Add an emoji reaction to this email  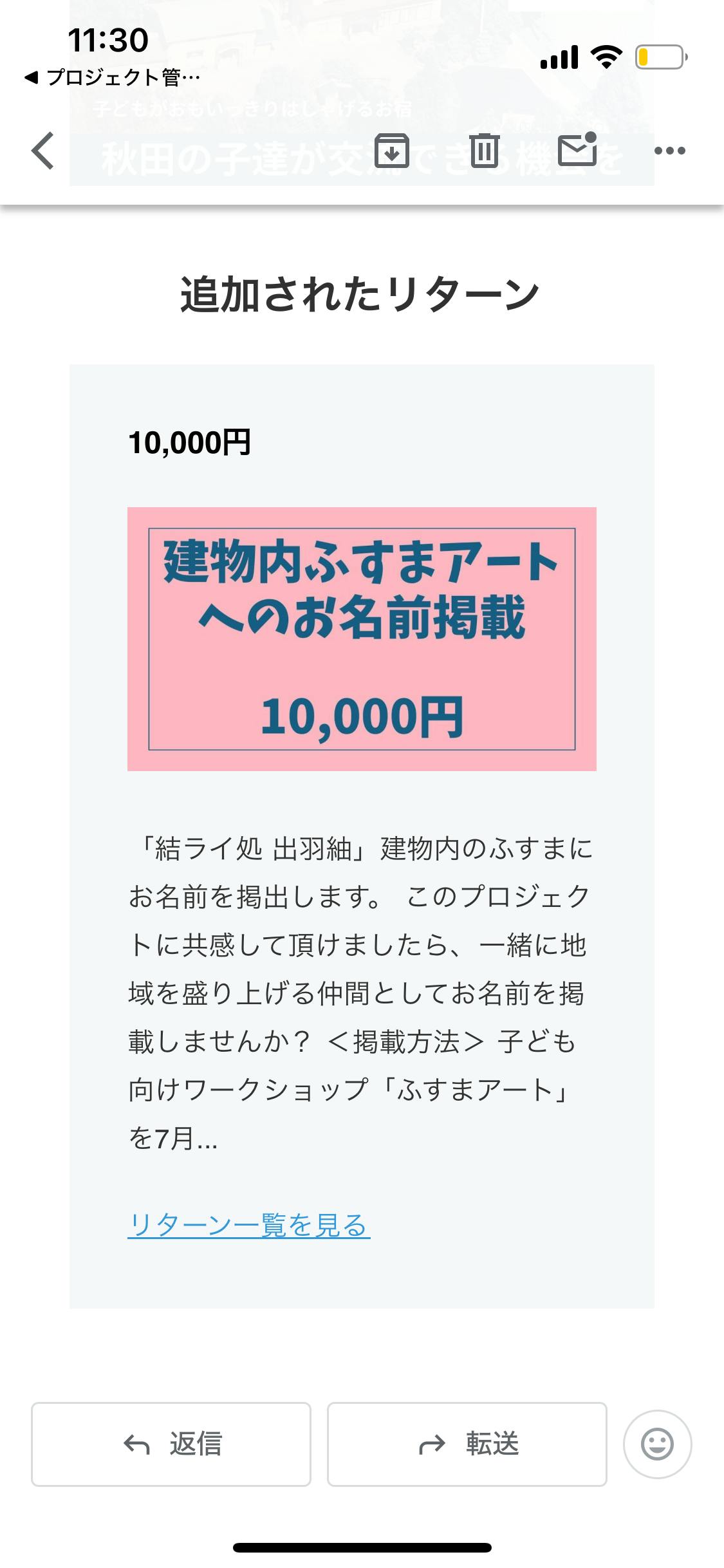[x=657, y=1444]
